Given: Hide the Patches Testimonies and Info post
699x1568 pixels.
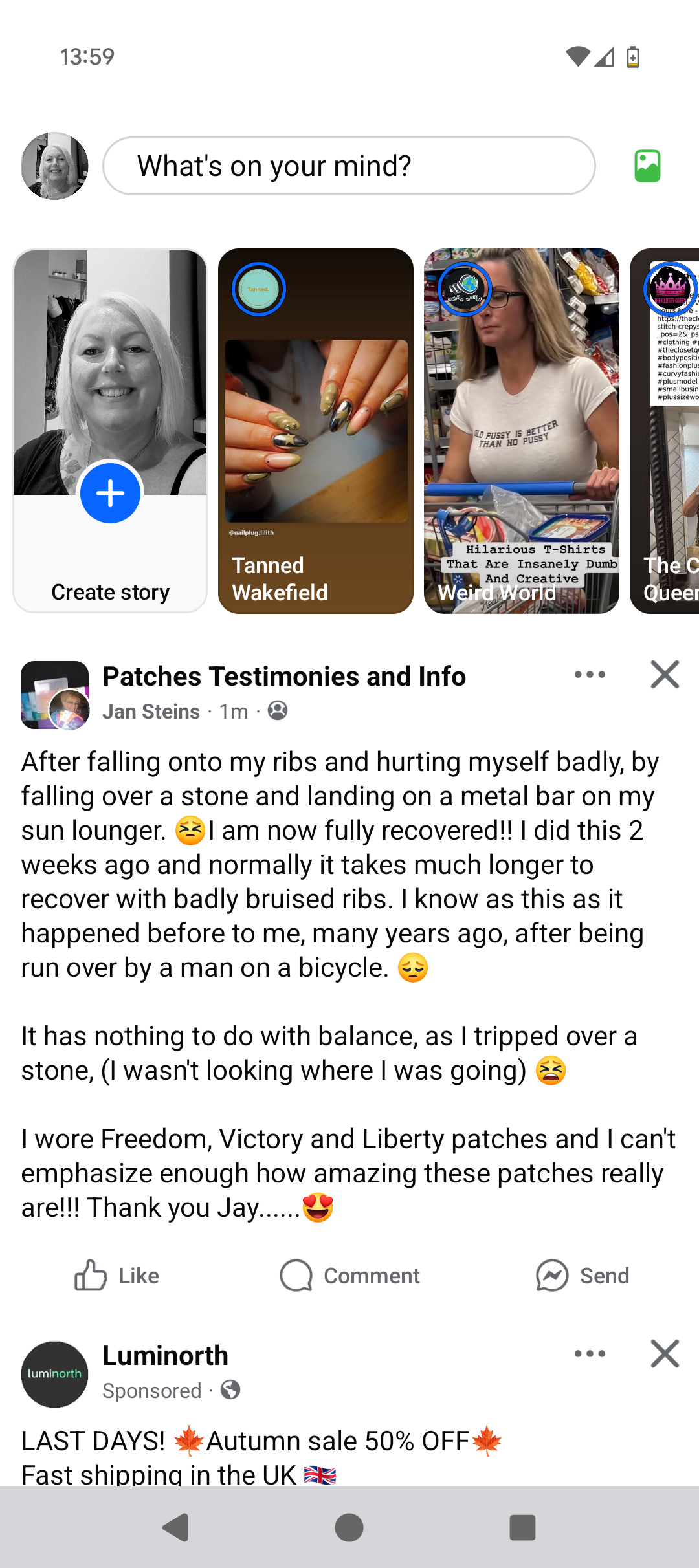Looking at the screenshot, I should [665, 675].
